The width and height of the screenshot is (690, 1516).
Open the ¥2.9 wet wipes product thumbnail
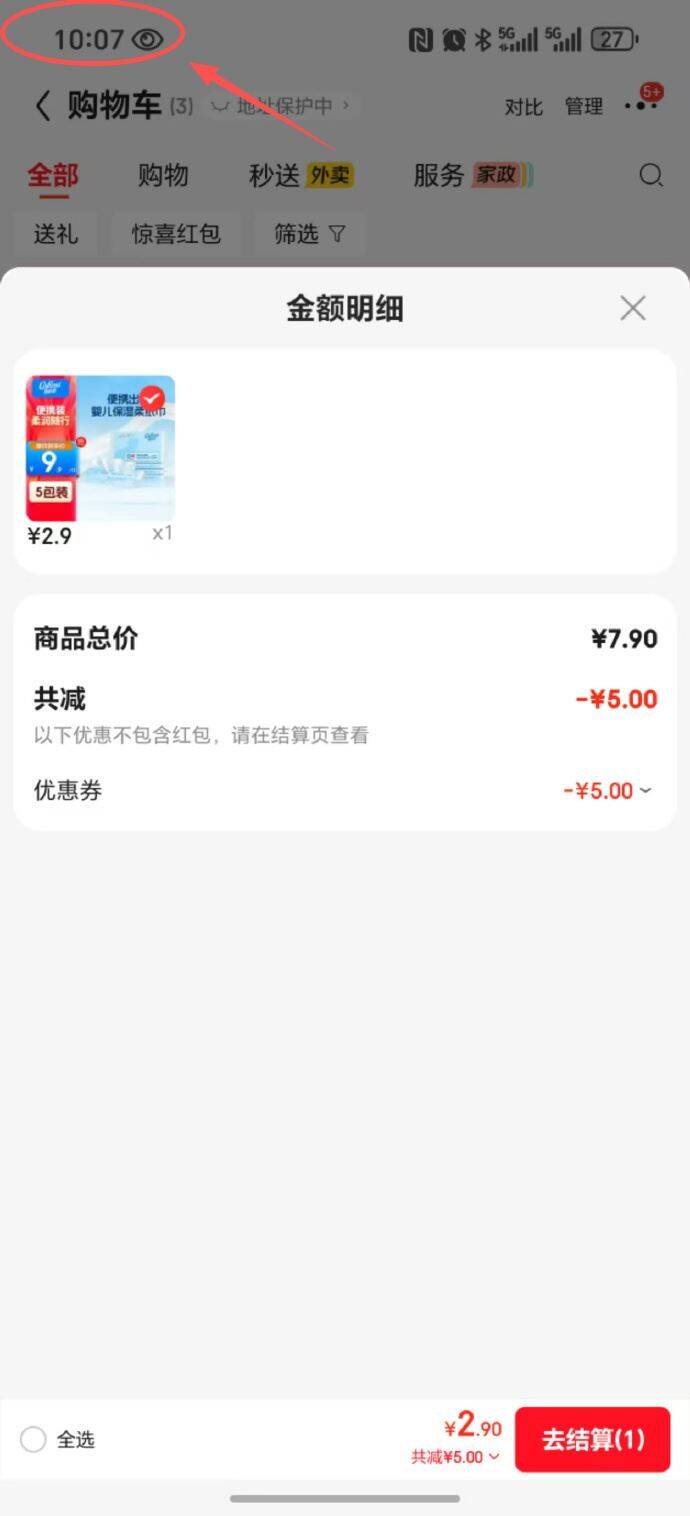click(x=100, y=448)
